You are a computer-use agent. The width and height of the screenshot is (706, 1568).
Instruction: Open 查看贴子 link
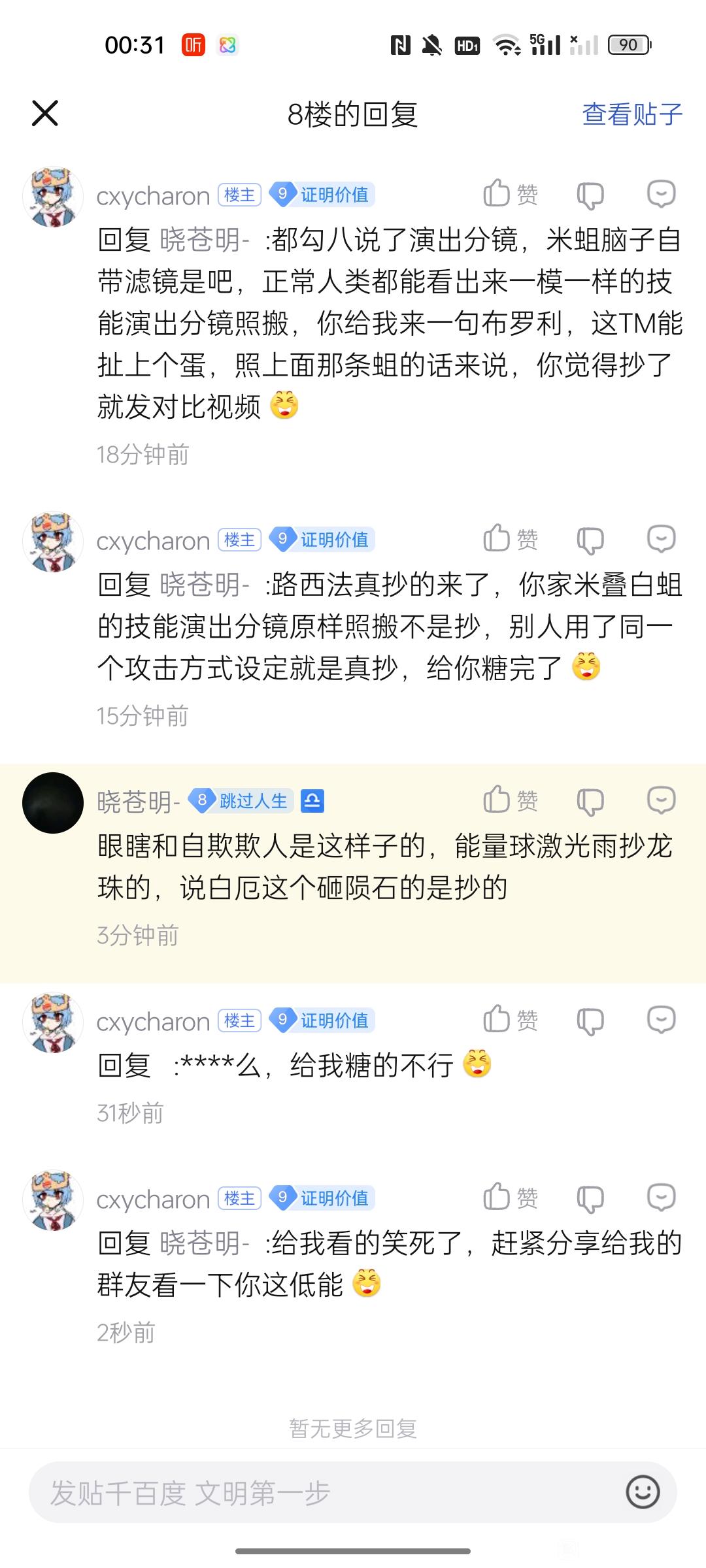pyautogui.click(x=631, y=114)
